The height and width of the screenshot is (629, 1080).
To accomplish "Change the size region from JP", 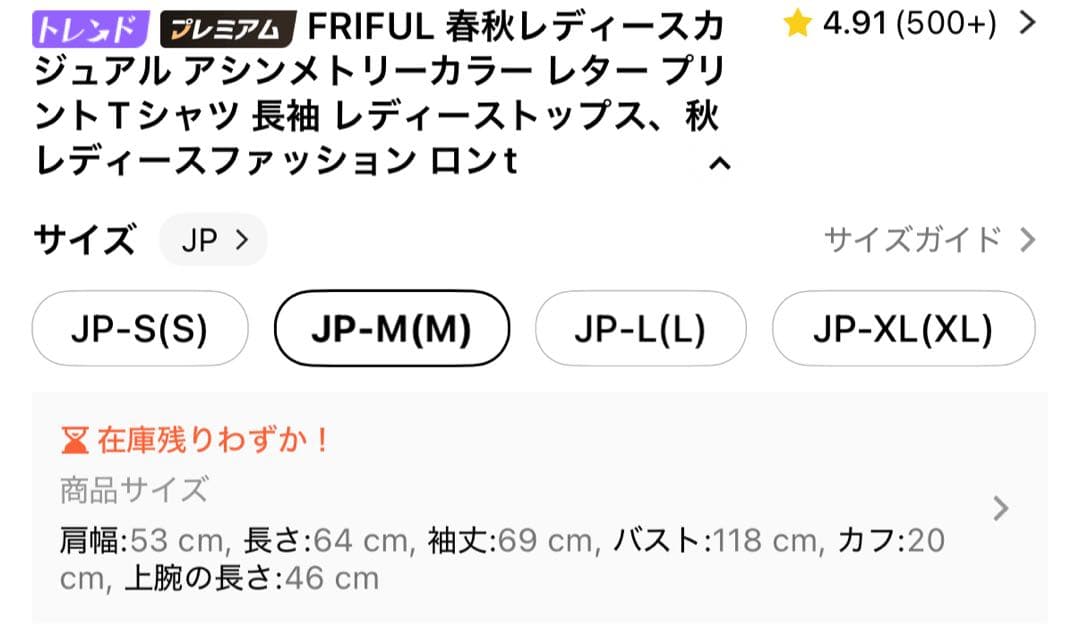I will click(213, 241).
